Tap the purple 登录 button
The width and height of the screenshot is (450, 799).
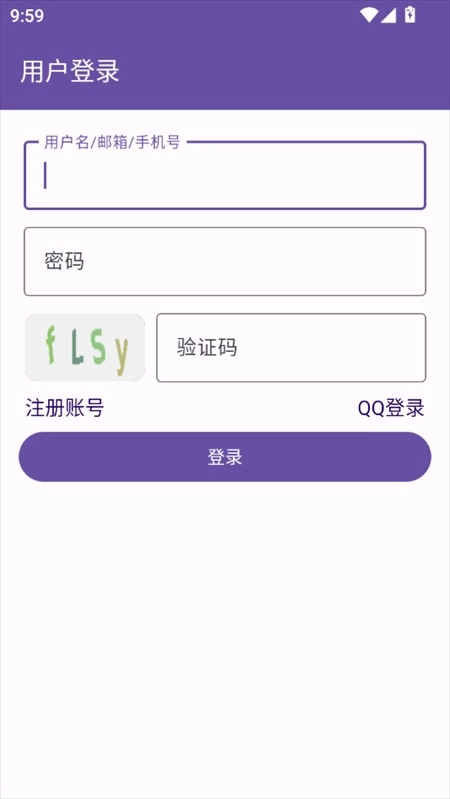pyautogui.click(x=225, y=457)
